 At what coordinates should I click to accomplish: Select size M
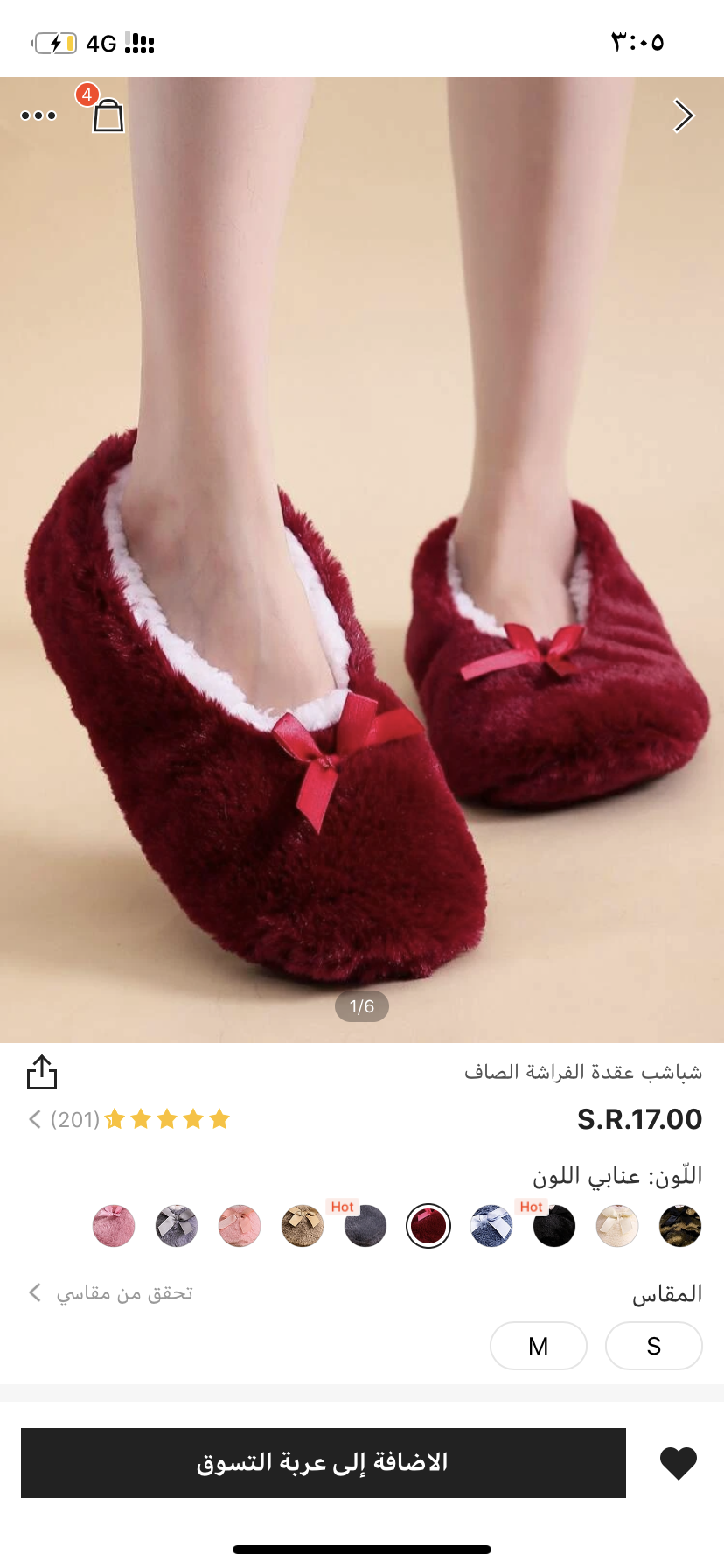539,1346
